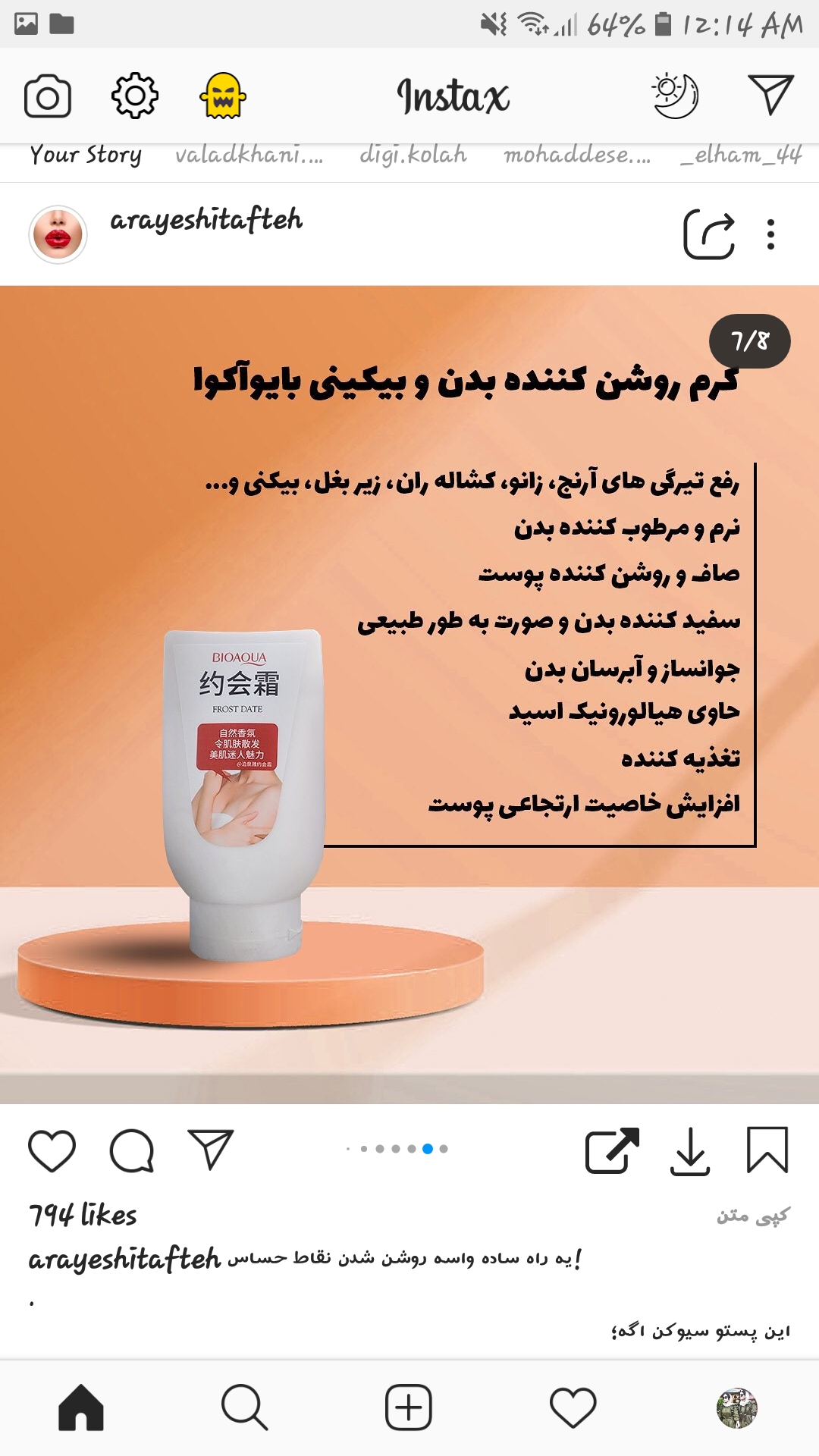Open the arayeshitafteh profile from the post header

206,220
